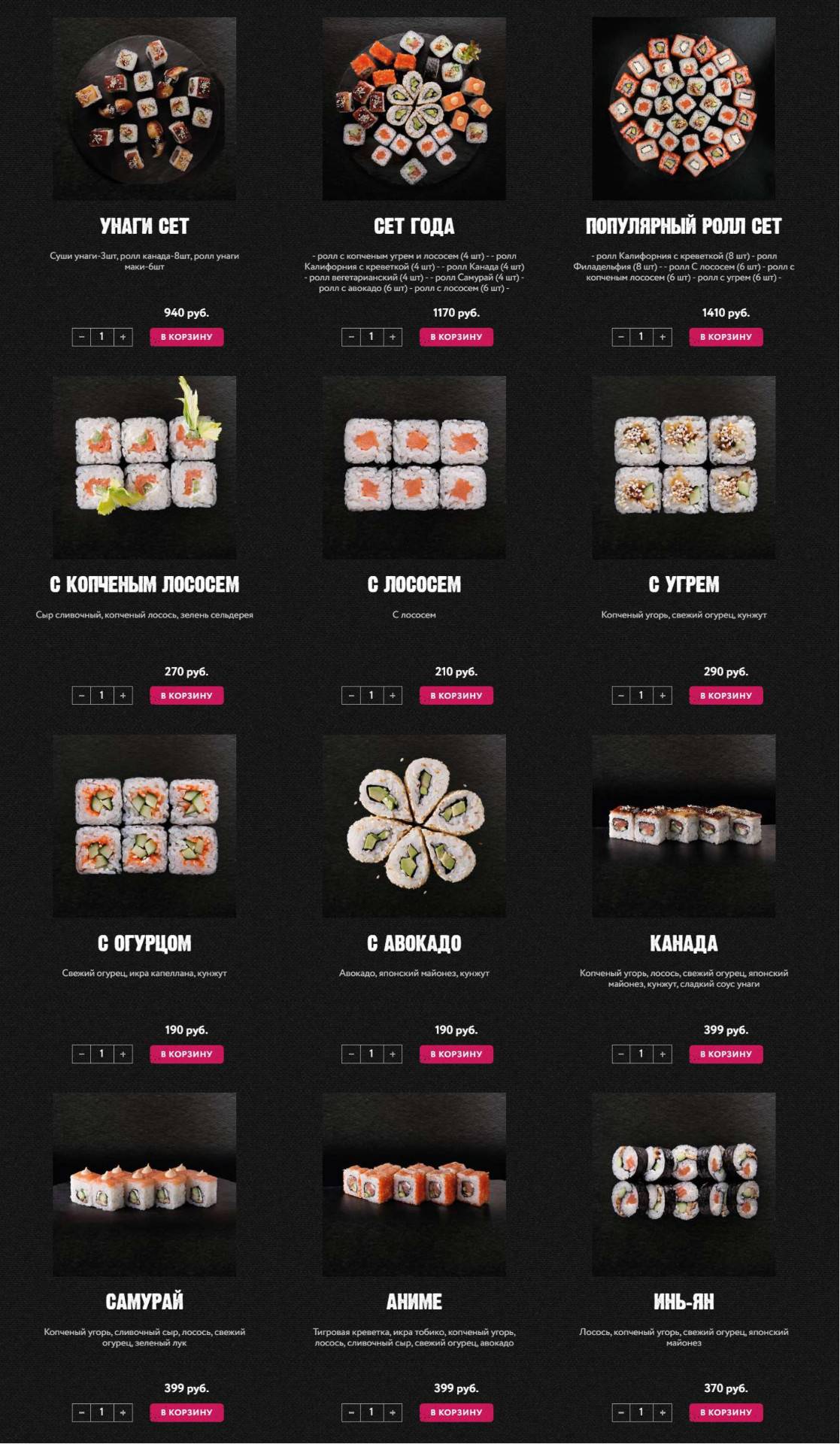
Task: Add С огурцом roll to cart
Action: pos(186,1054)
